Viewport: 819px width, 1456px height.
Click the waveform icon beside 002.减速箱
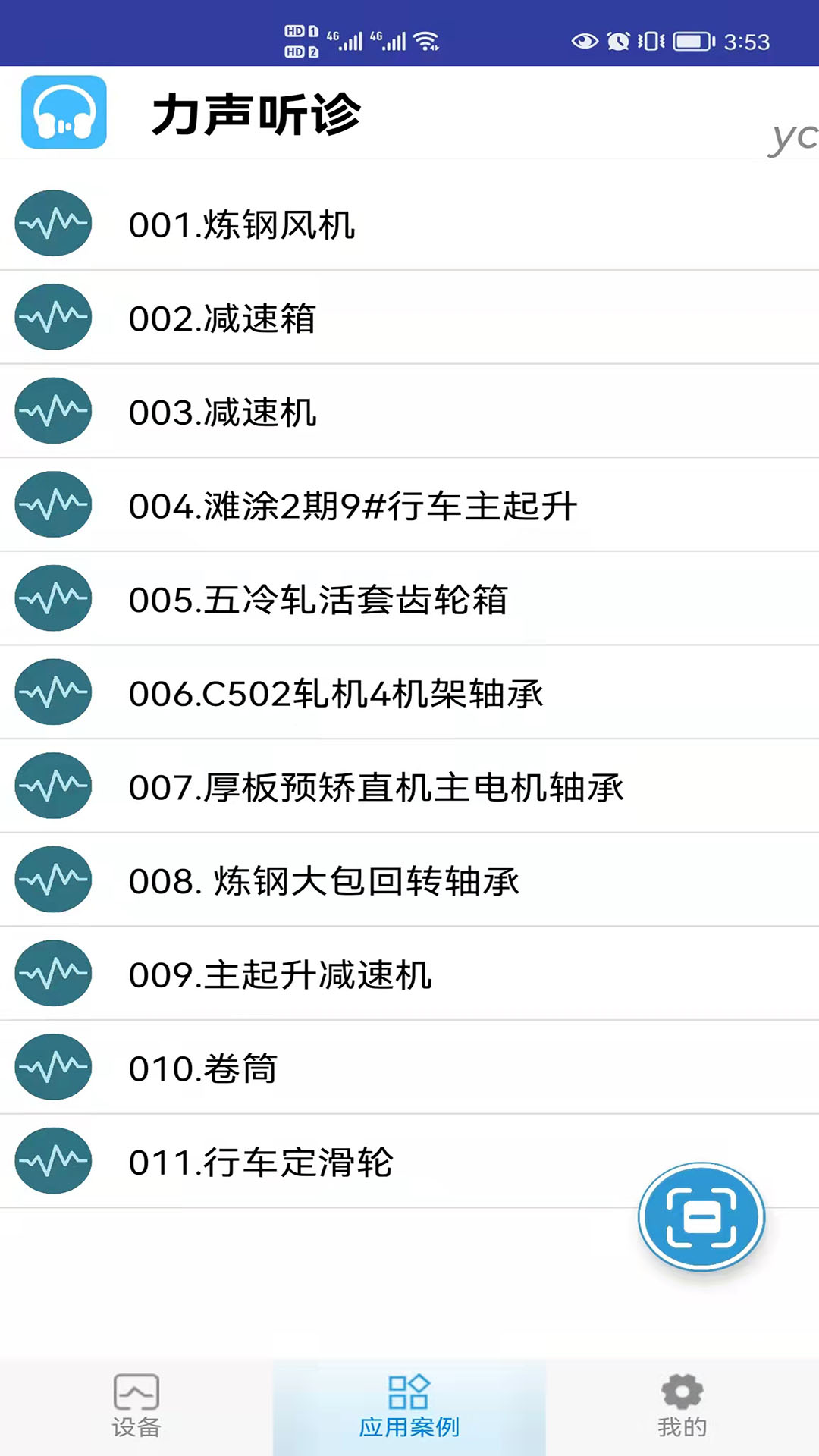point(52,318)
